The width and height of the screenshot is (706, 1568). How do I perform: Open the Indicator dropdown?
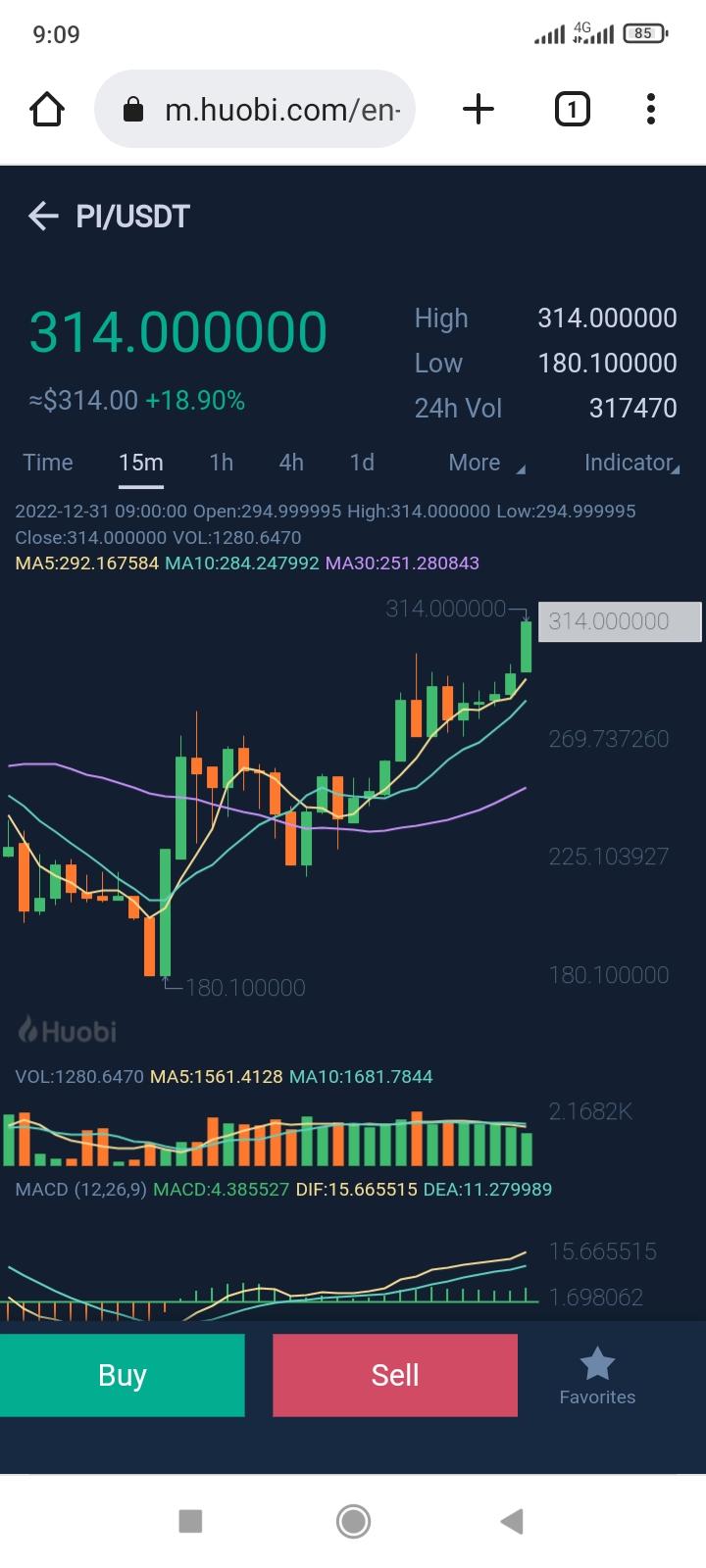630,463
